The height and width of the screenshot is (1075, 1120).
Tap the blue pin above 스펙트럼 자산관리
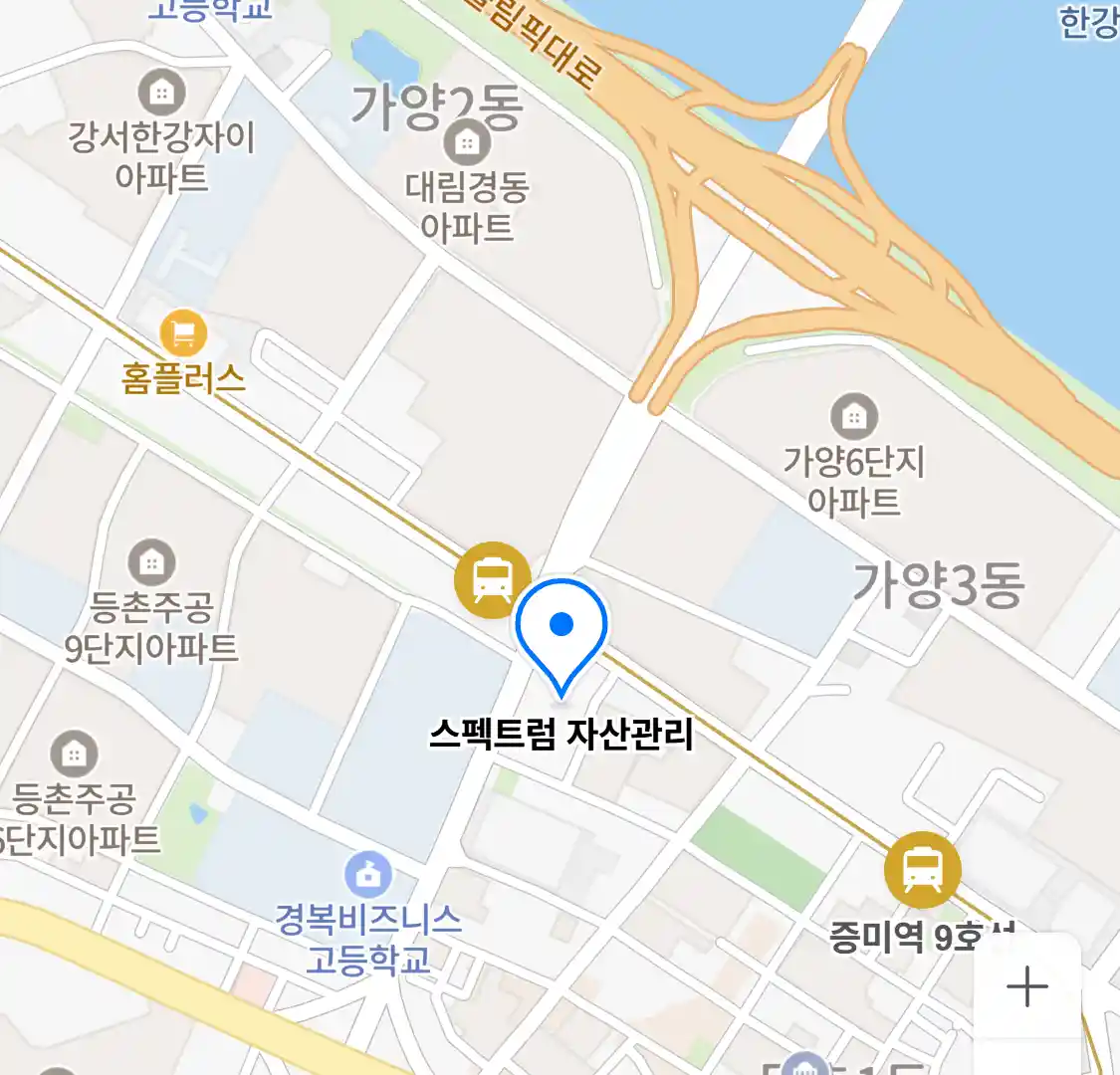click(561, 627)
